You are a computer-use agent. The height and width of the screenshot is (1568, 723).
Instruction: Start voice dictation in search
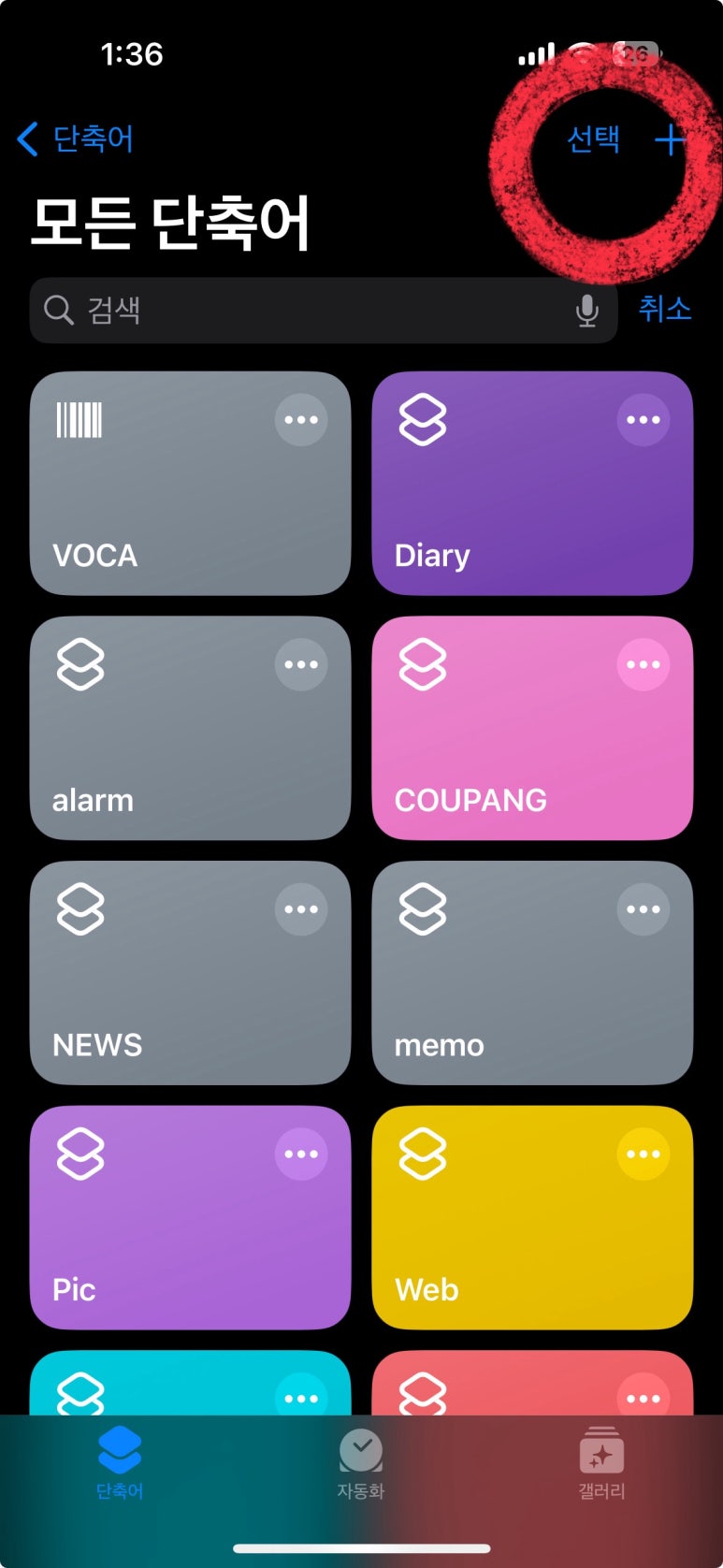pyautogui.click(x=586, y=310)
